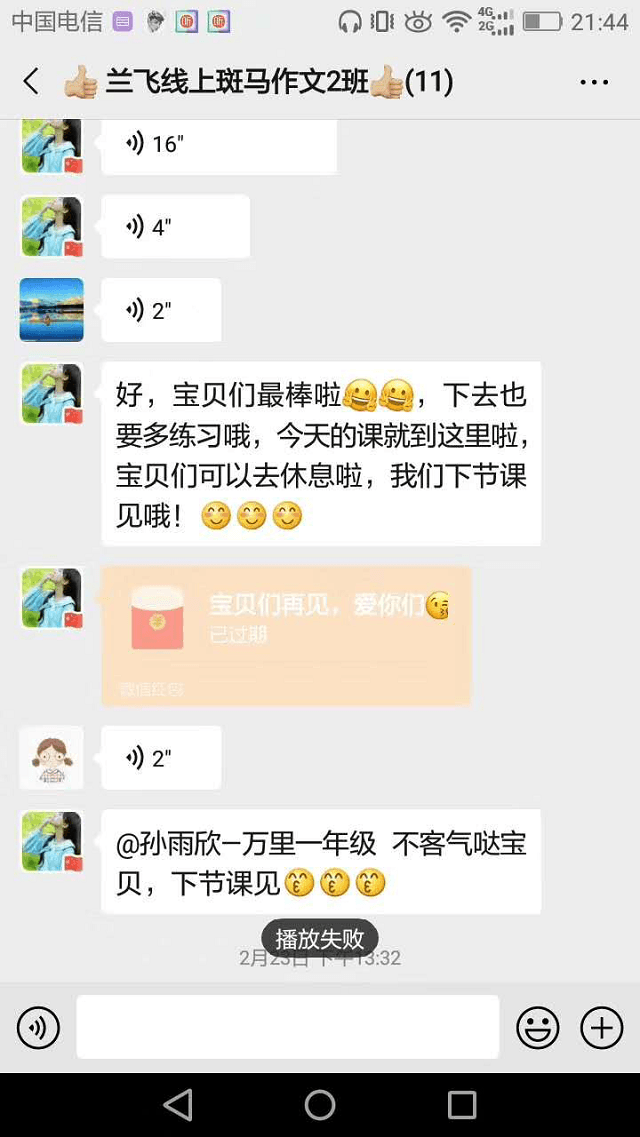Go back from the group chat
The height and width of the screenshot is (1137, 640).
[31, 82]
